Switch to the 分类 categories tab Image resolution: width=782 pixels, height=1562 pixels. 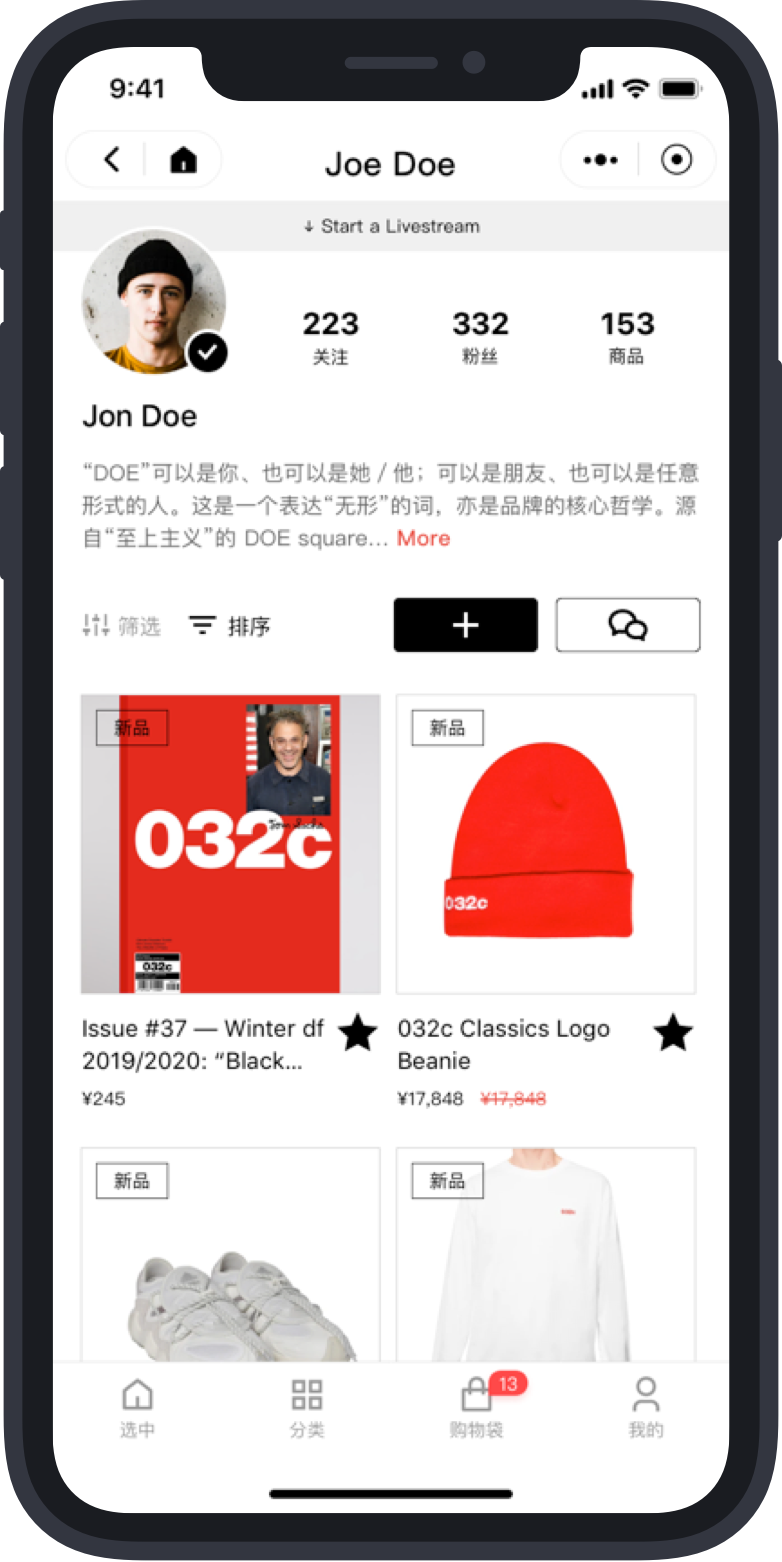[307, 1408]
